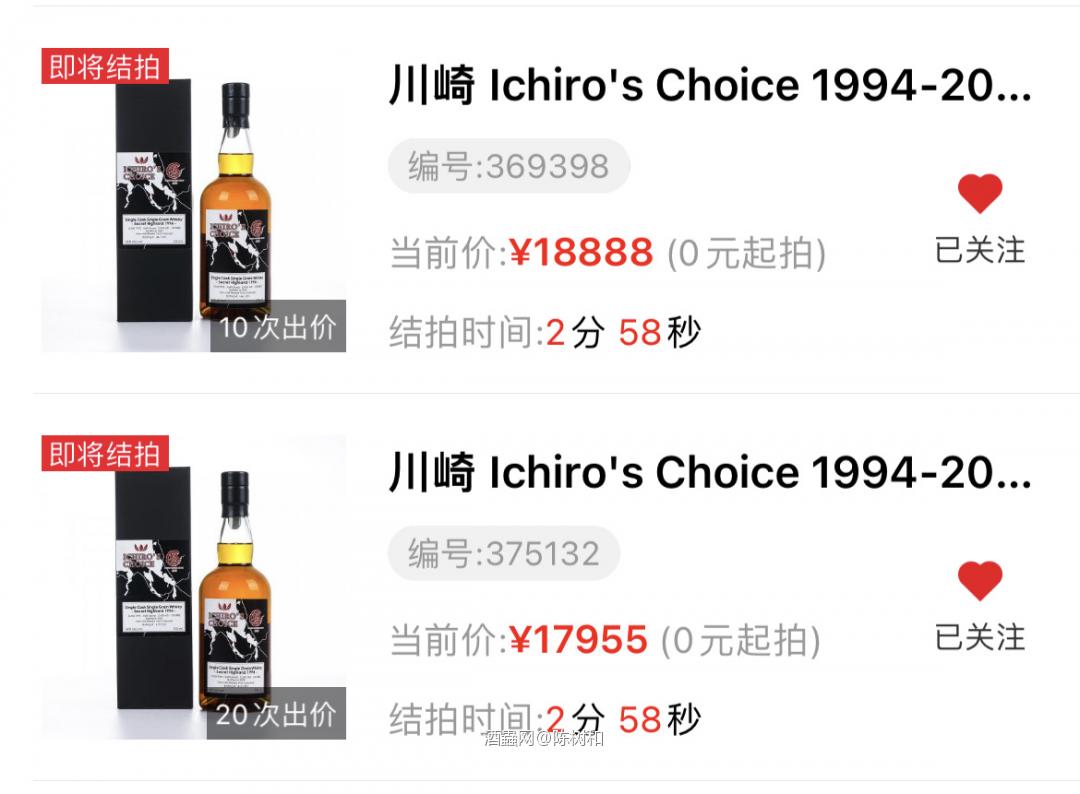Open auction lot numbered 375132
Screen dimensions: 1080x794
[709, 474]
